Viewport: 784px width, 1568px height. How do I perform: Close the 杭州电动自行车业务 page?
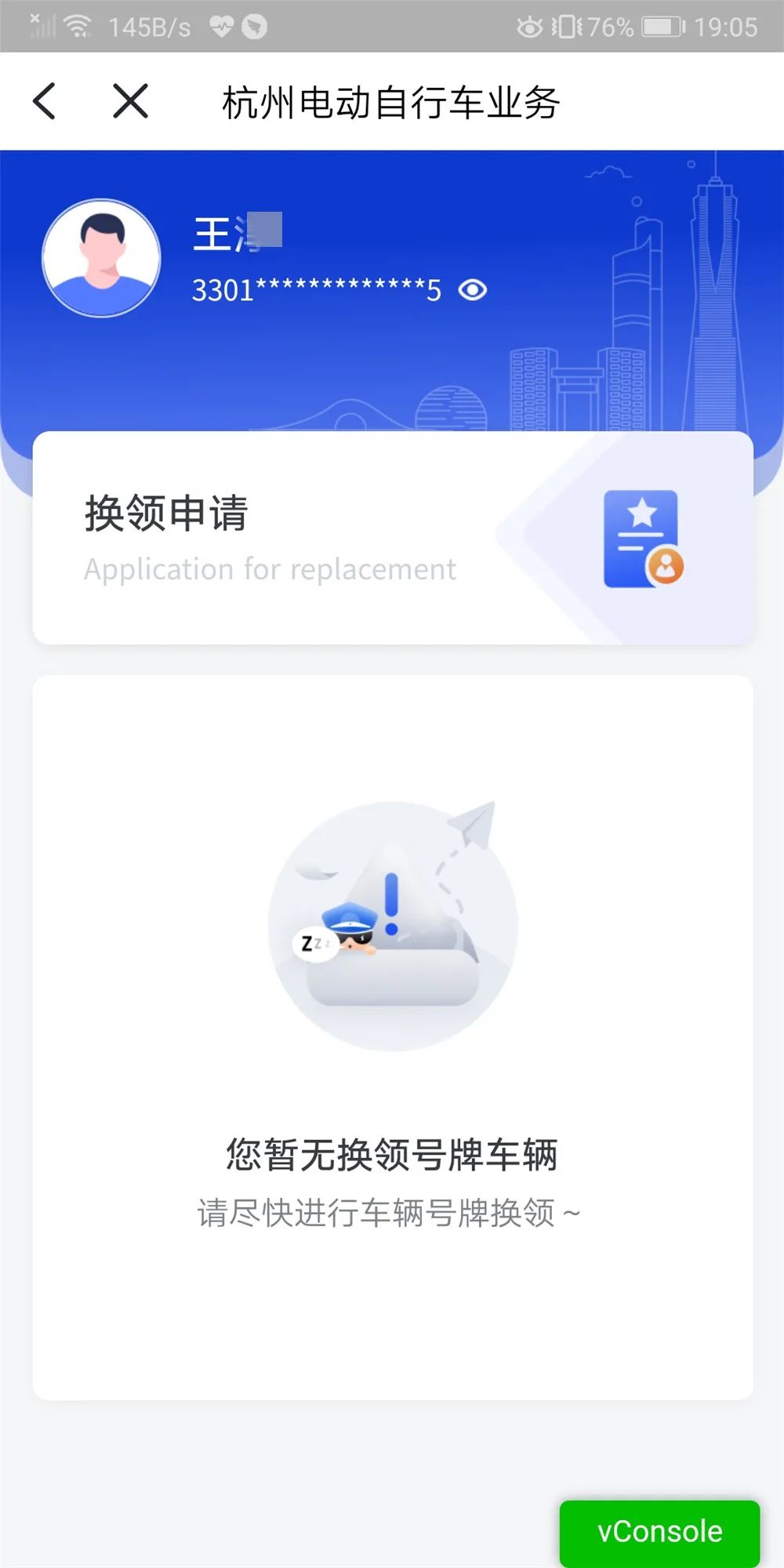point(130,102)
